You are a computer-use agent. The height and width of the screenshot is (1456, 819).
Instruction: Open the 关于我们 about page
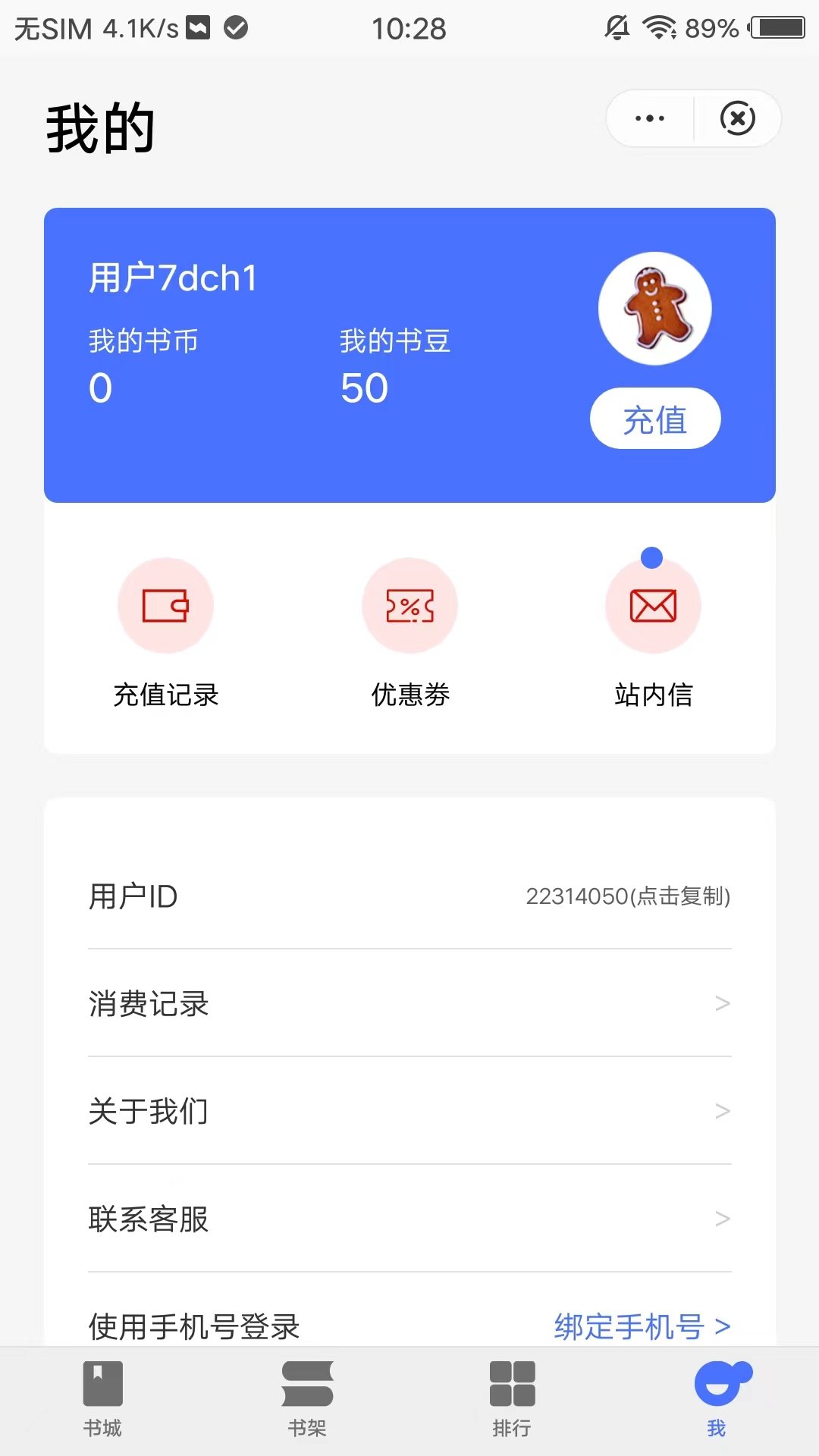coord(409,1112)
